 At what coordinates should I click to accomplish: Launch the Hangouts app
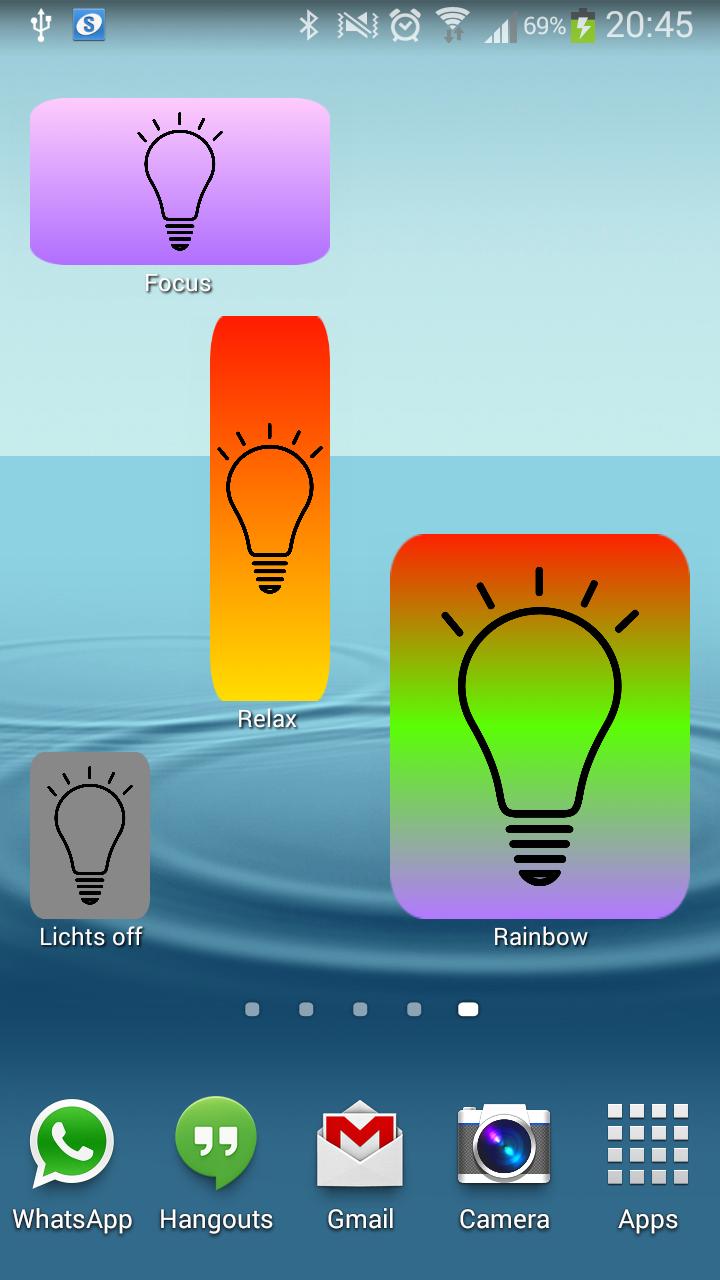point(216,1140)
